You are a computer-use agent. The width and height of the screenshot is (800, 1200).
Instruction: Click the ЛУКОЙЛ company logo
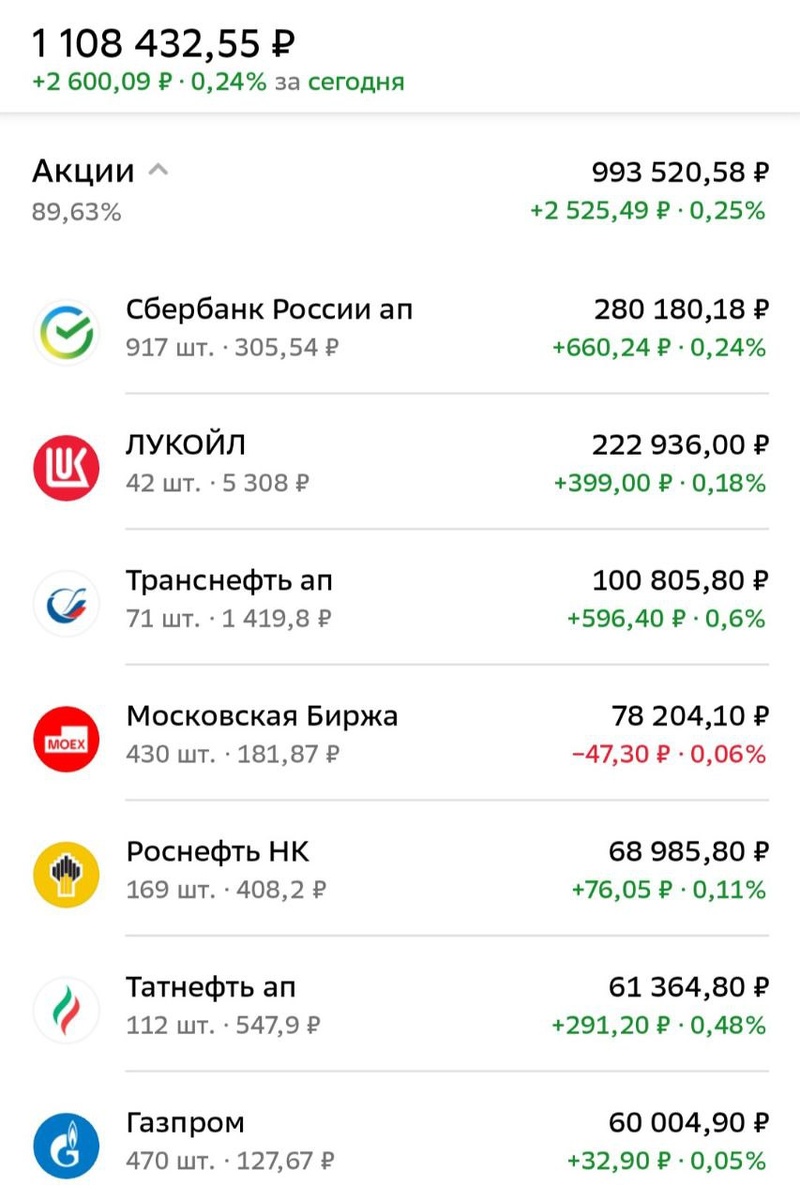(66, 467)
